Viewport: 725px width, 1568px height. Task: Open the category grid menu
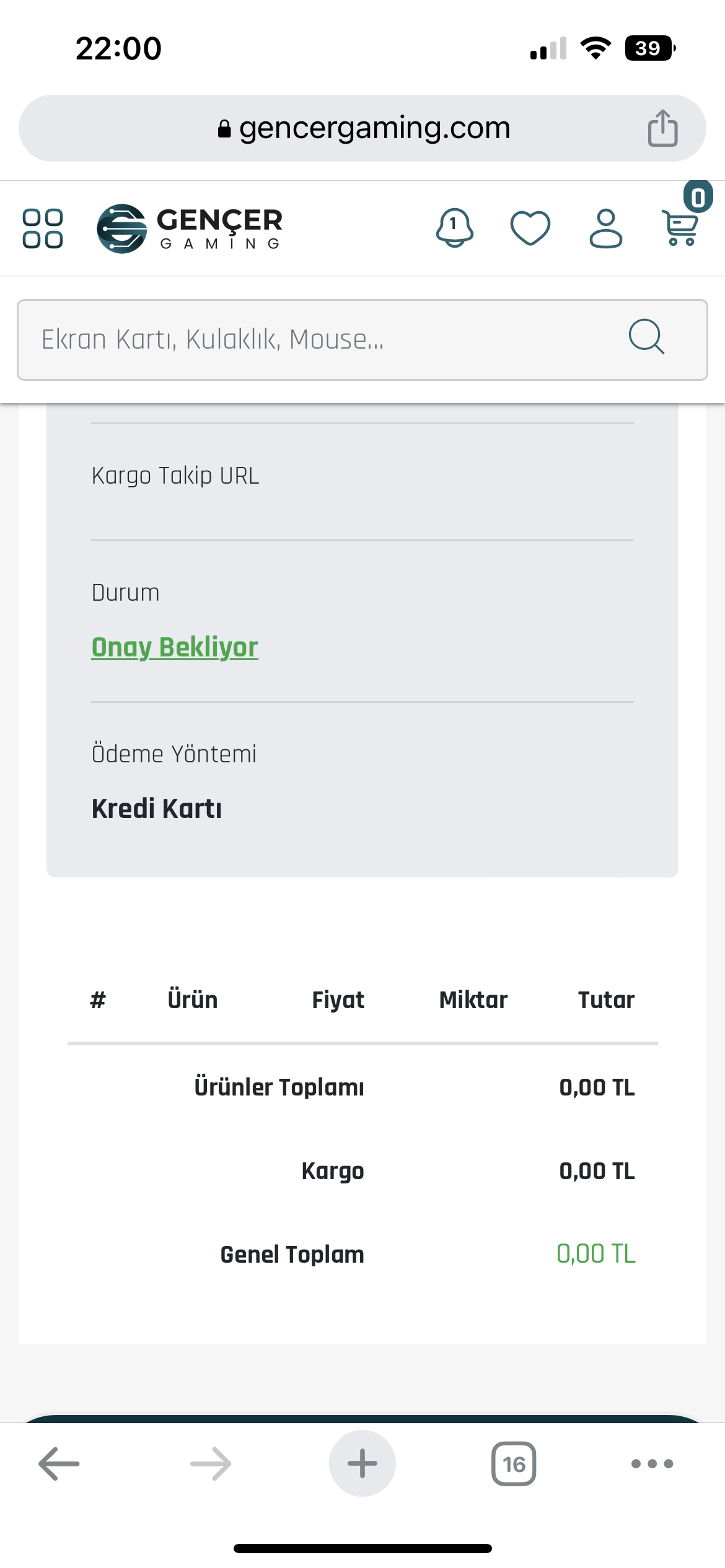[x=43, y=229]
